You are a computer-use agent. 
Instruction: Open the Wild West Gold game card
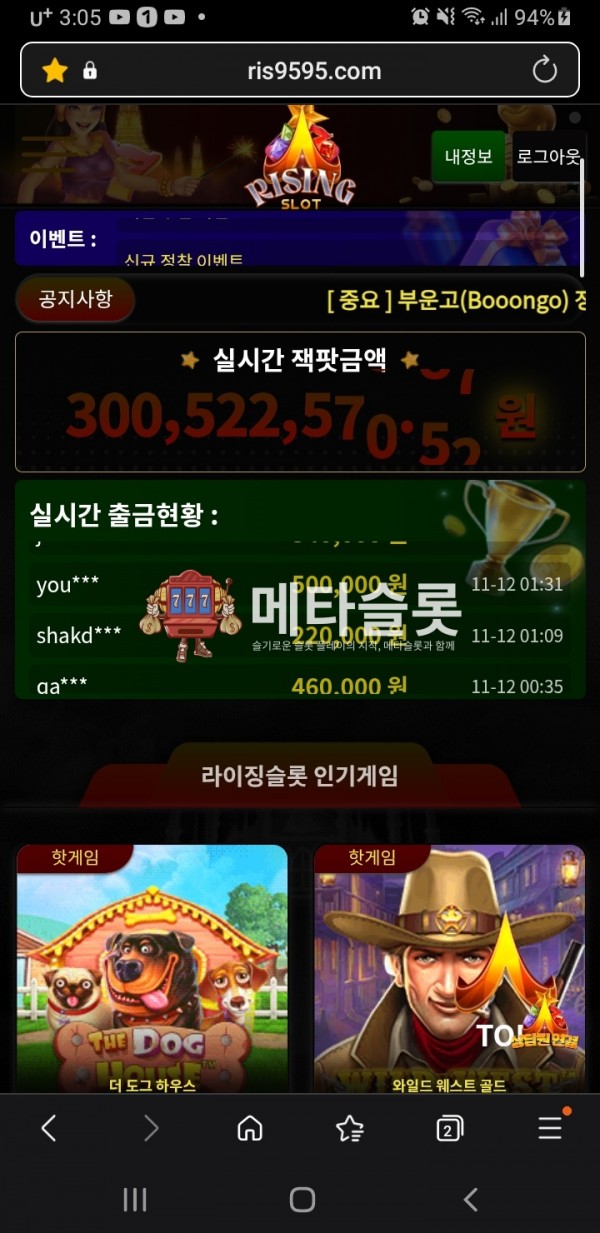coord(449,969)
